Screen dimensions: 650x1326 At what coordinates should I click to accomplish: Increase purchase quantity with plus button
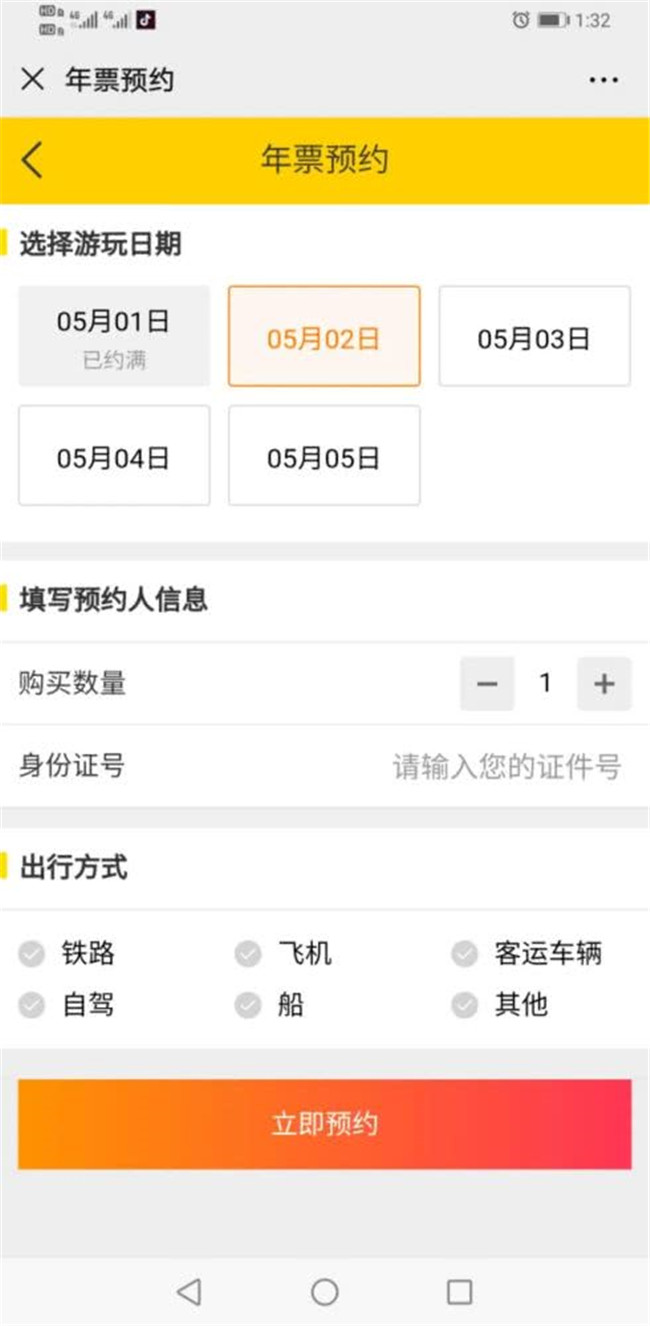point(604,684)
